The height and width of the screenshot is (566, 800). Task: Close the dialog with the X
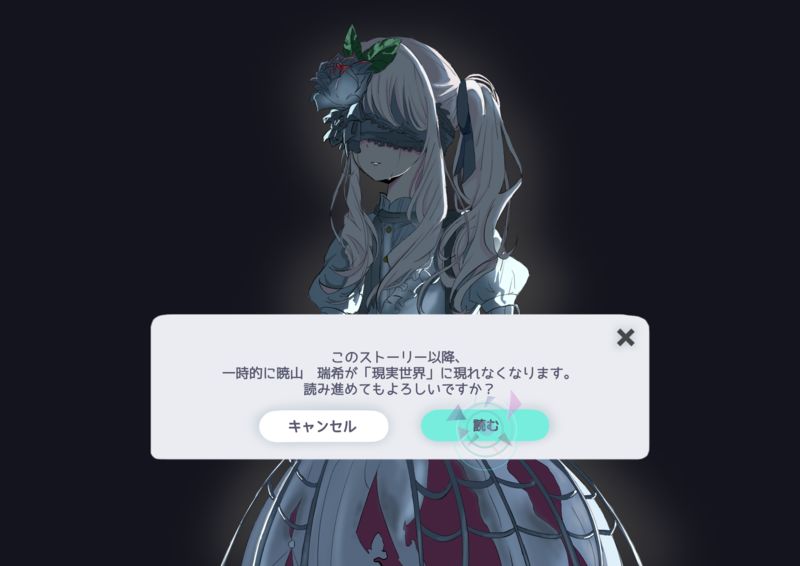(625, 338)
